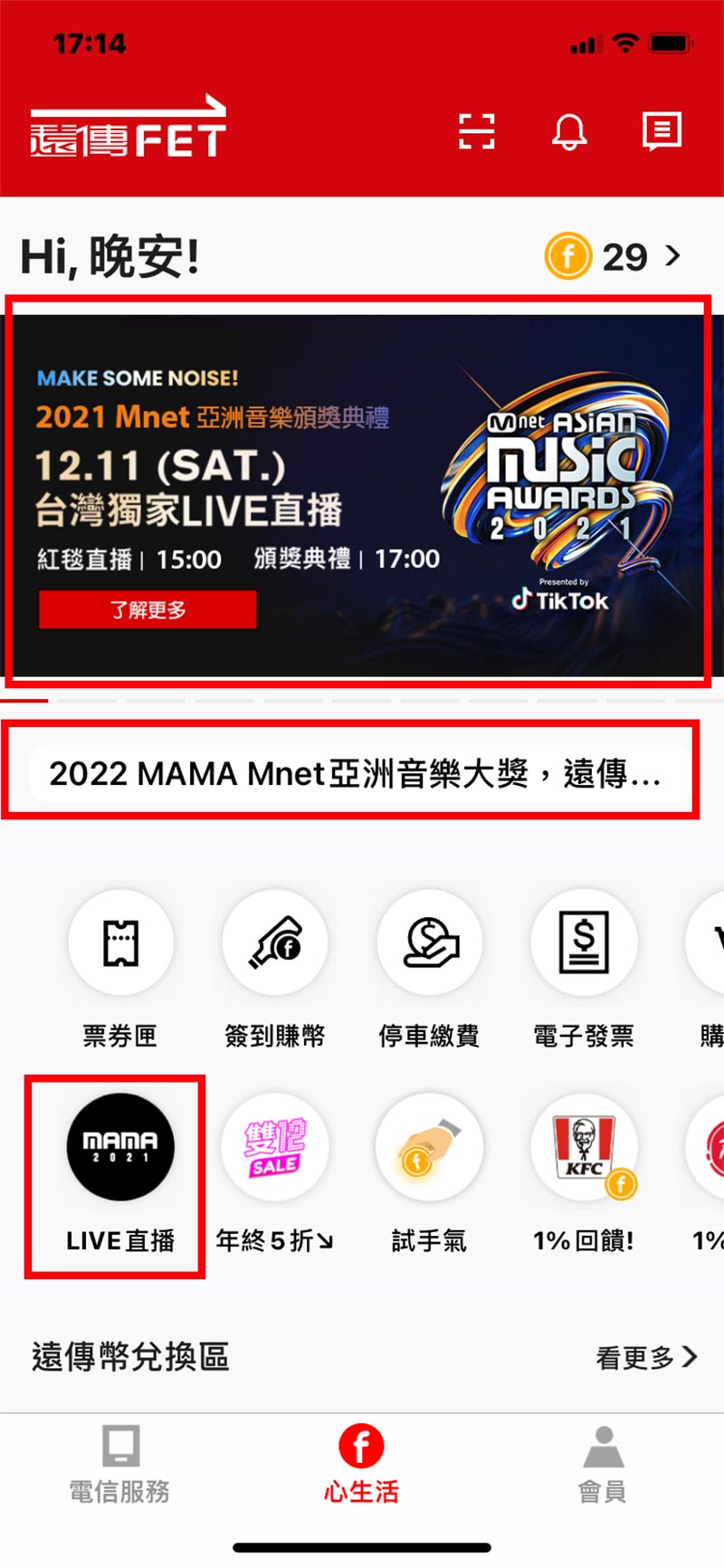Tap 了解更多 on the MAMA banner
The image size is (724, 1568).
tap(148, 609)
